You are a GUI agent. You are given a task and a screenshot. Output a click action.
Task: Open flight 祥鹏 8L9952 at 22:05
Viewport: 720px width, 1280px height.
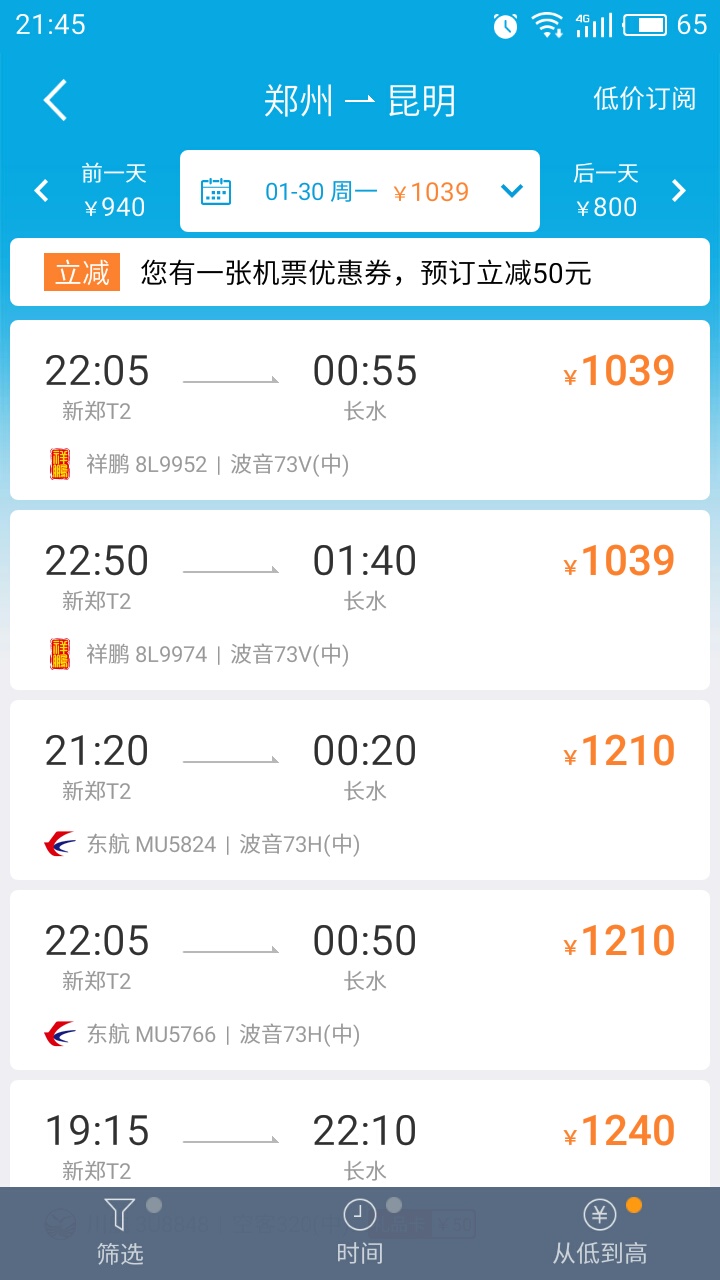pyautogui.click(x=360, y=410)
